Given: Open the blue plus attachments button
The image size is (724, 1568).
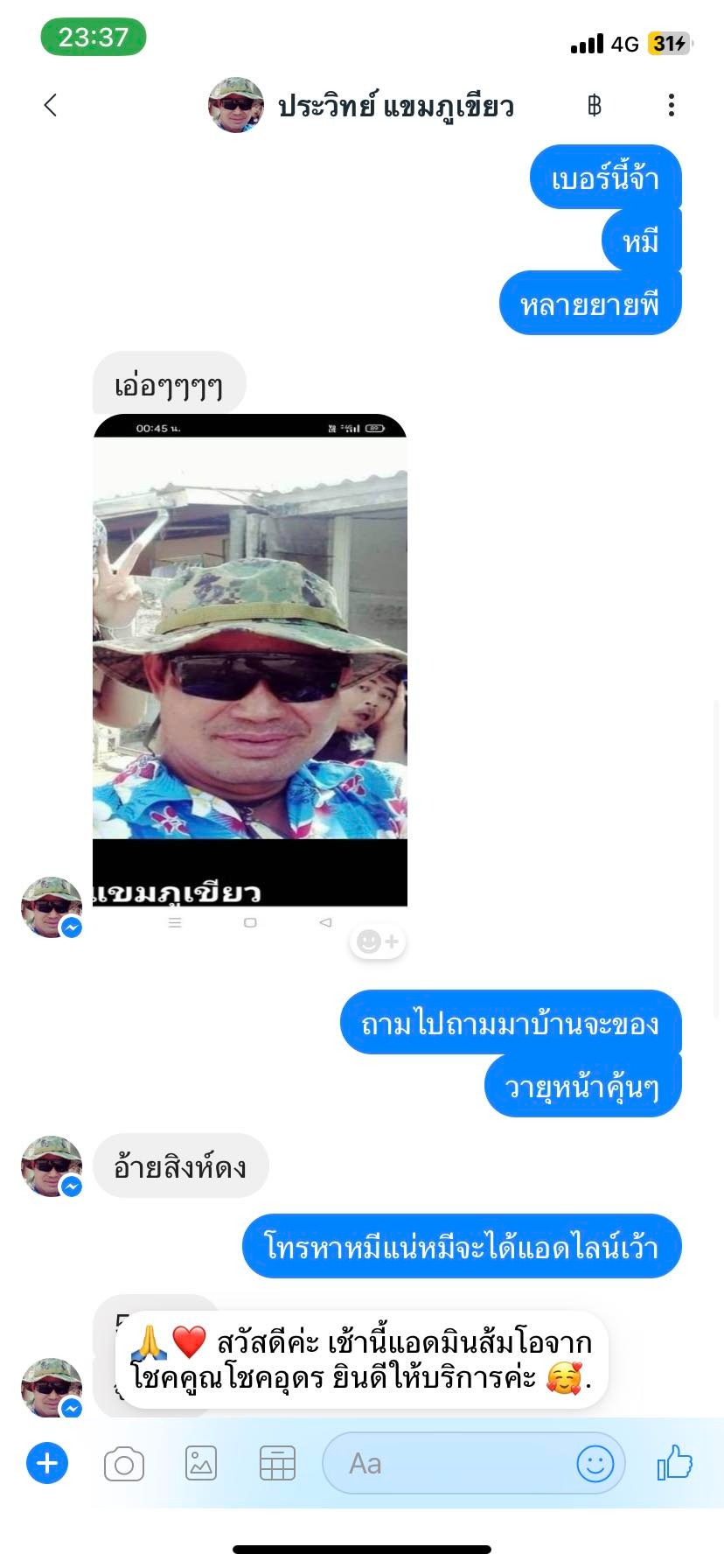Looking at the screenshot, I should (47, 1463).
